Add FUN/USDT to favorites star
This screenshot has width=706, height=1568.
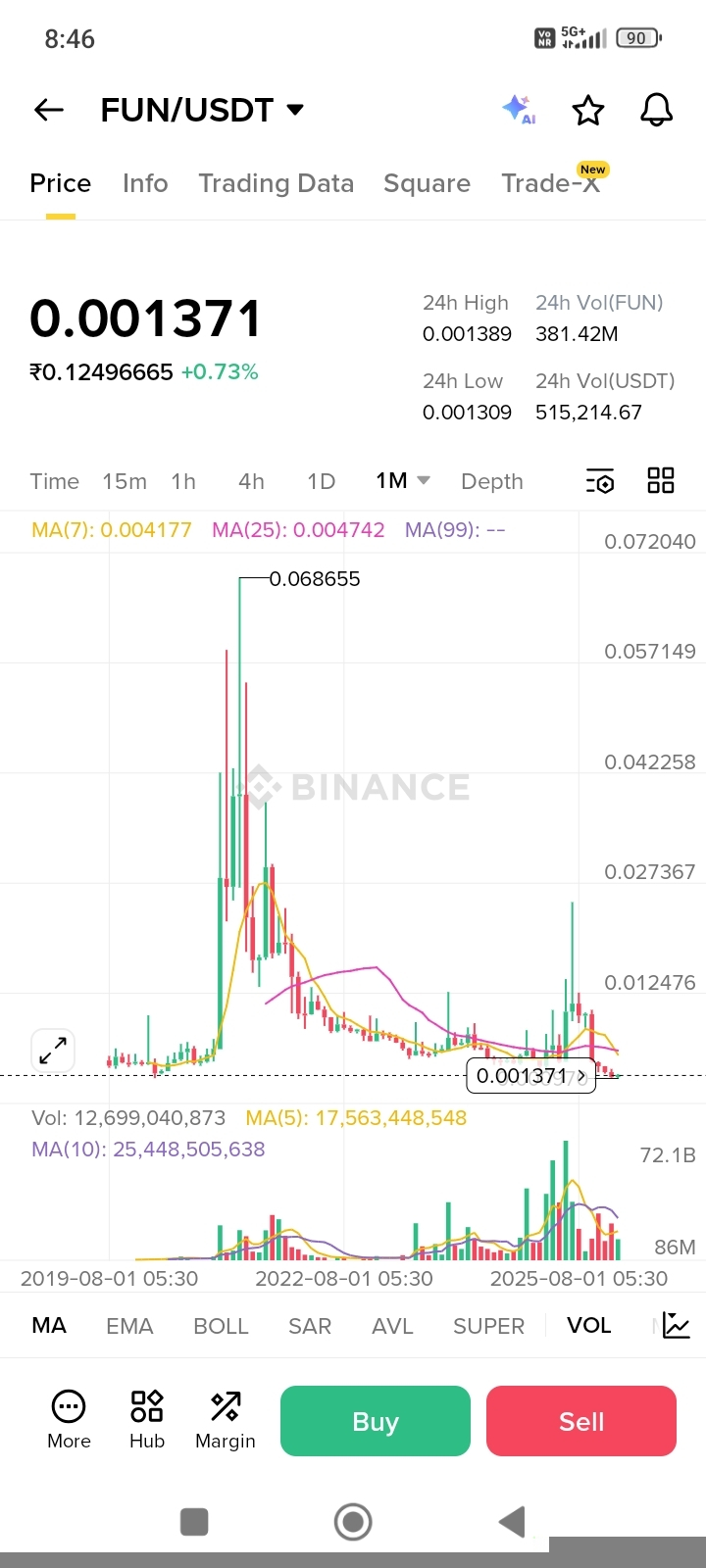click(588, 110)
